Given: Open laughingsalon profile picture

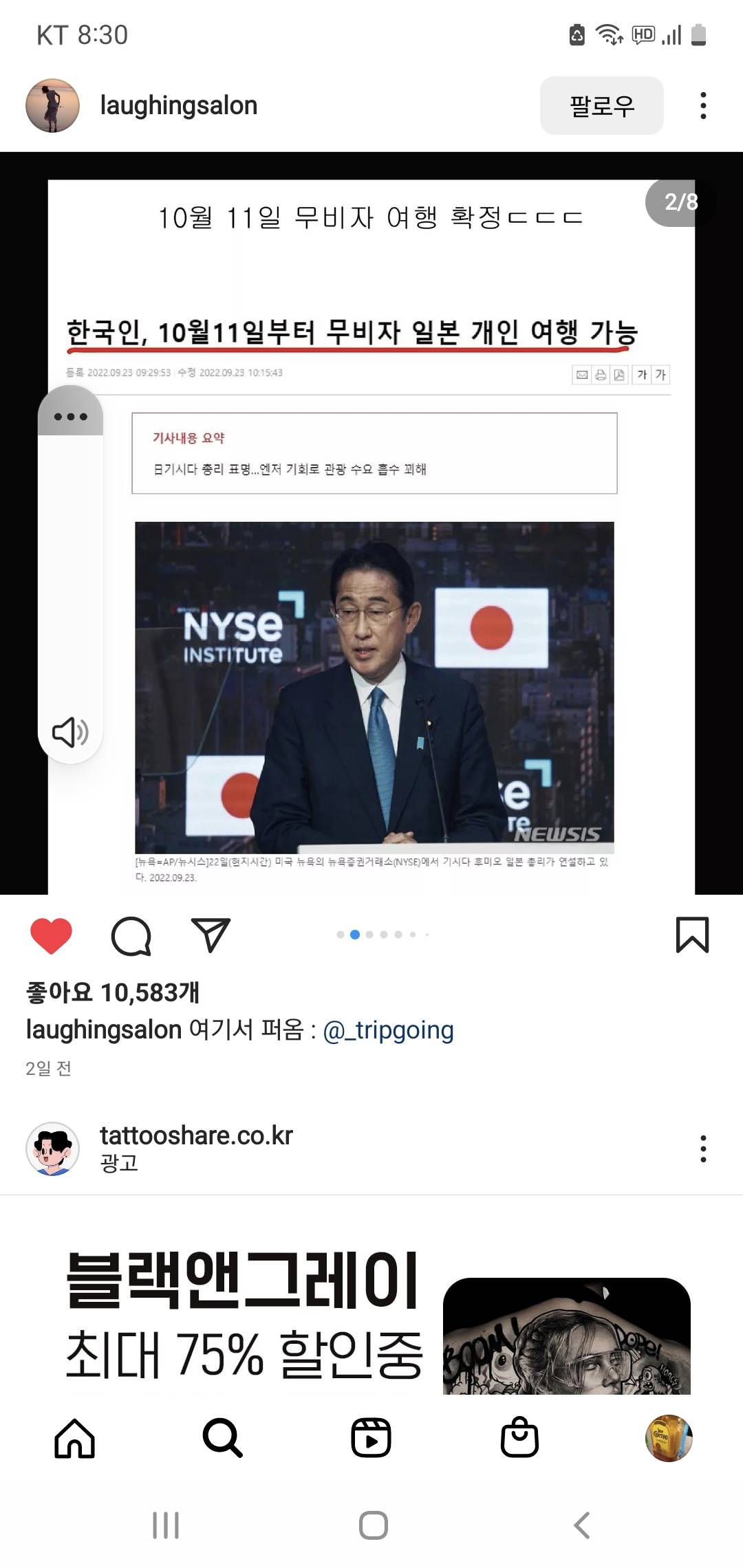Looking at the screenshot, I should click(52, 105).
